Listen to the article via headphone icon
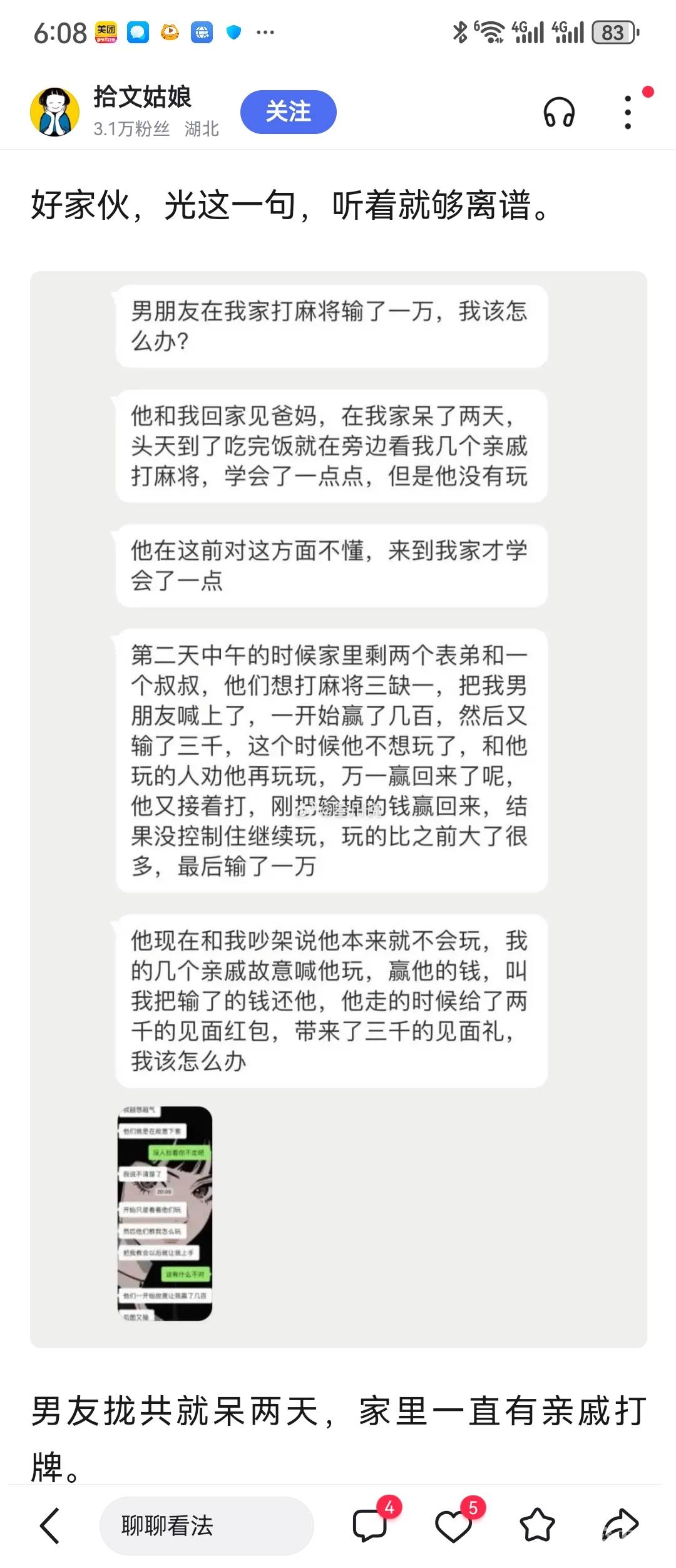The image size is (676, 1568). tap(558, 113)
